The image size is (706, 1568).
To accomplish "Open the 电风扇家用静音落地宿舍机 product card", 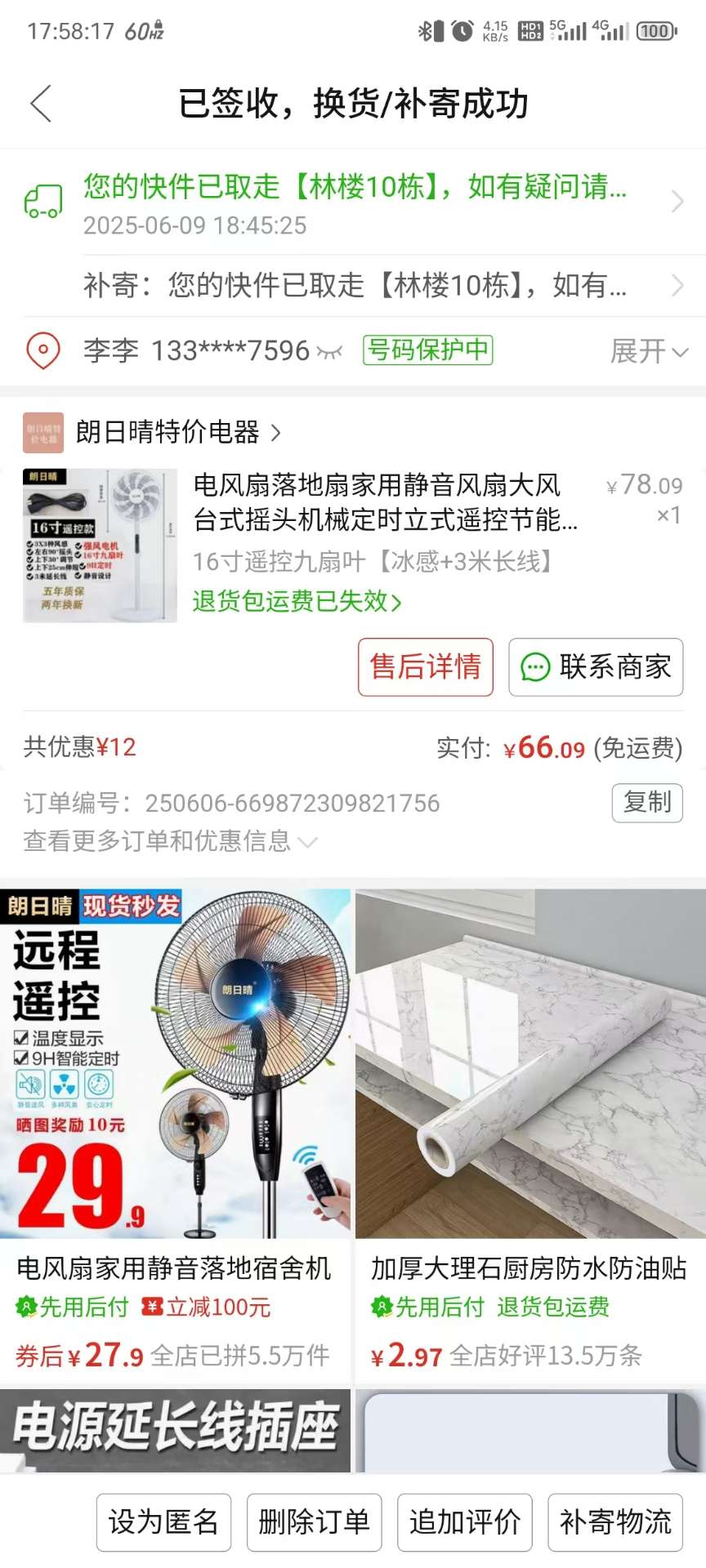I will pyautogui.click(x=174, y=1127).
